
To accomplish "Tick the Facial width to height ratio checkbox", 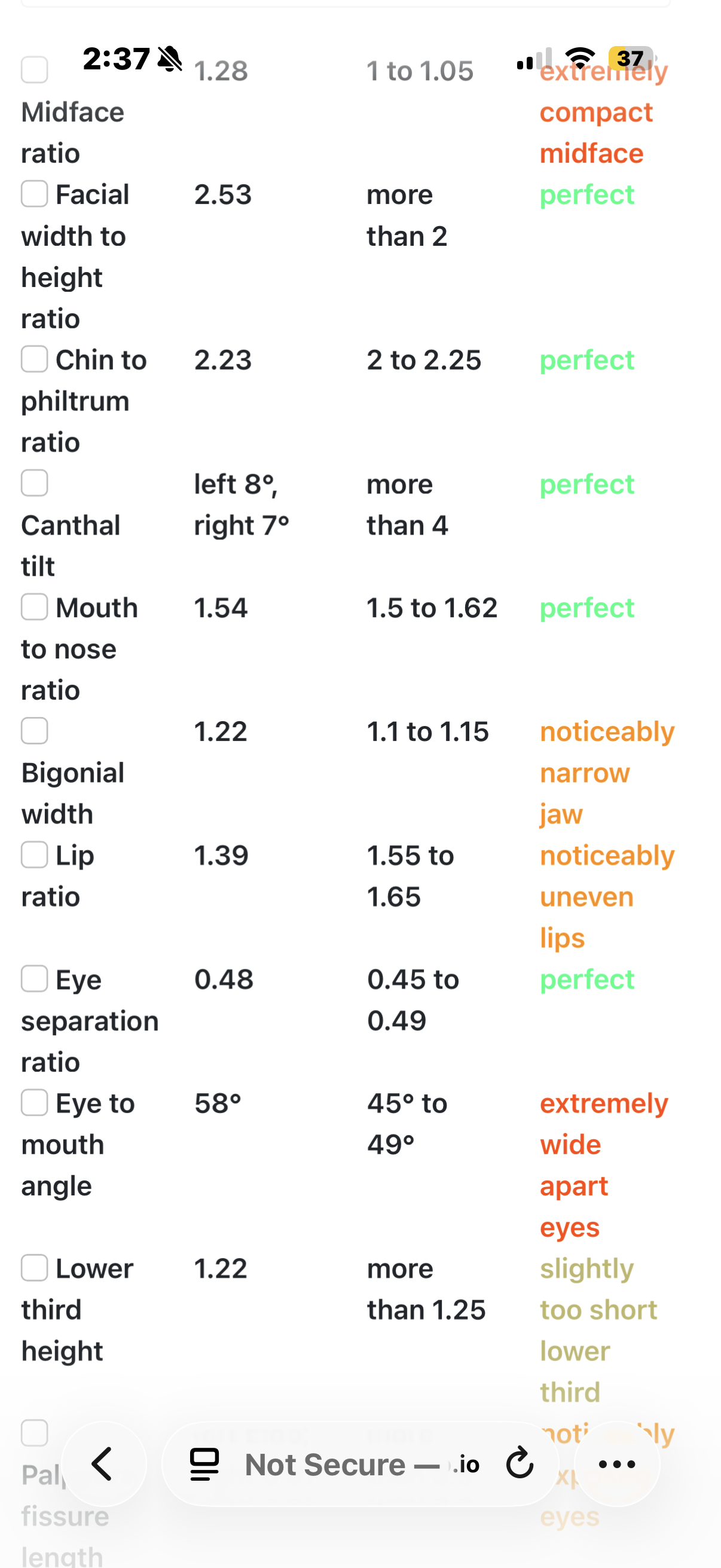I will coord(34,194).
